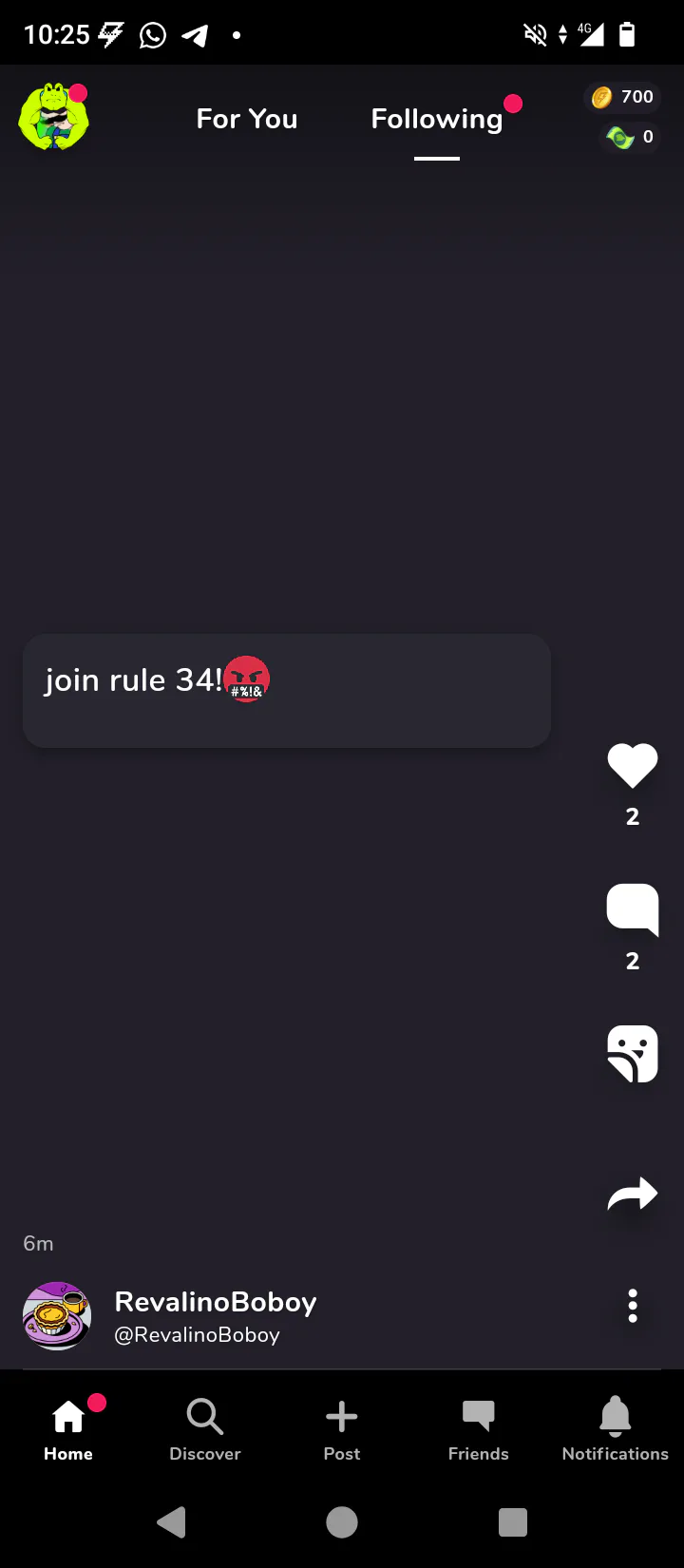Screen dimensions: 684x1568
Task: Like RevalinoBoboy's post
Action: click(632, 766)
